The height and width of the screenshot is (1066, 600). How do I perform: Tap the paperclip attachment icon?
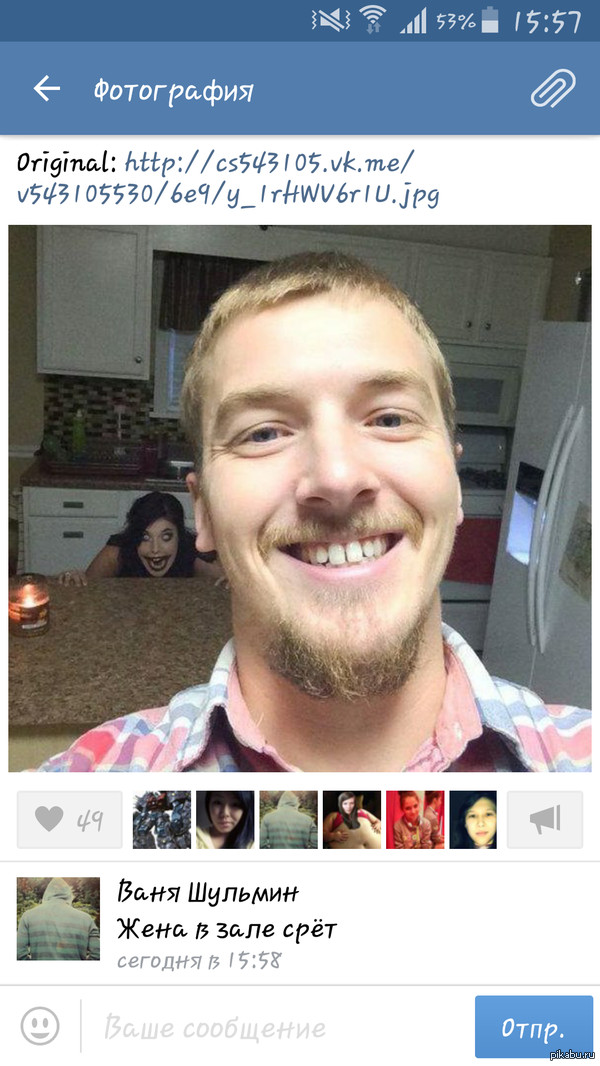pos(553,89)
